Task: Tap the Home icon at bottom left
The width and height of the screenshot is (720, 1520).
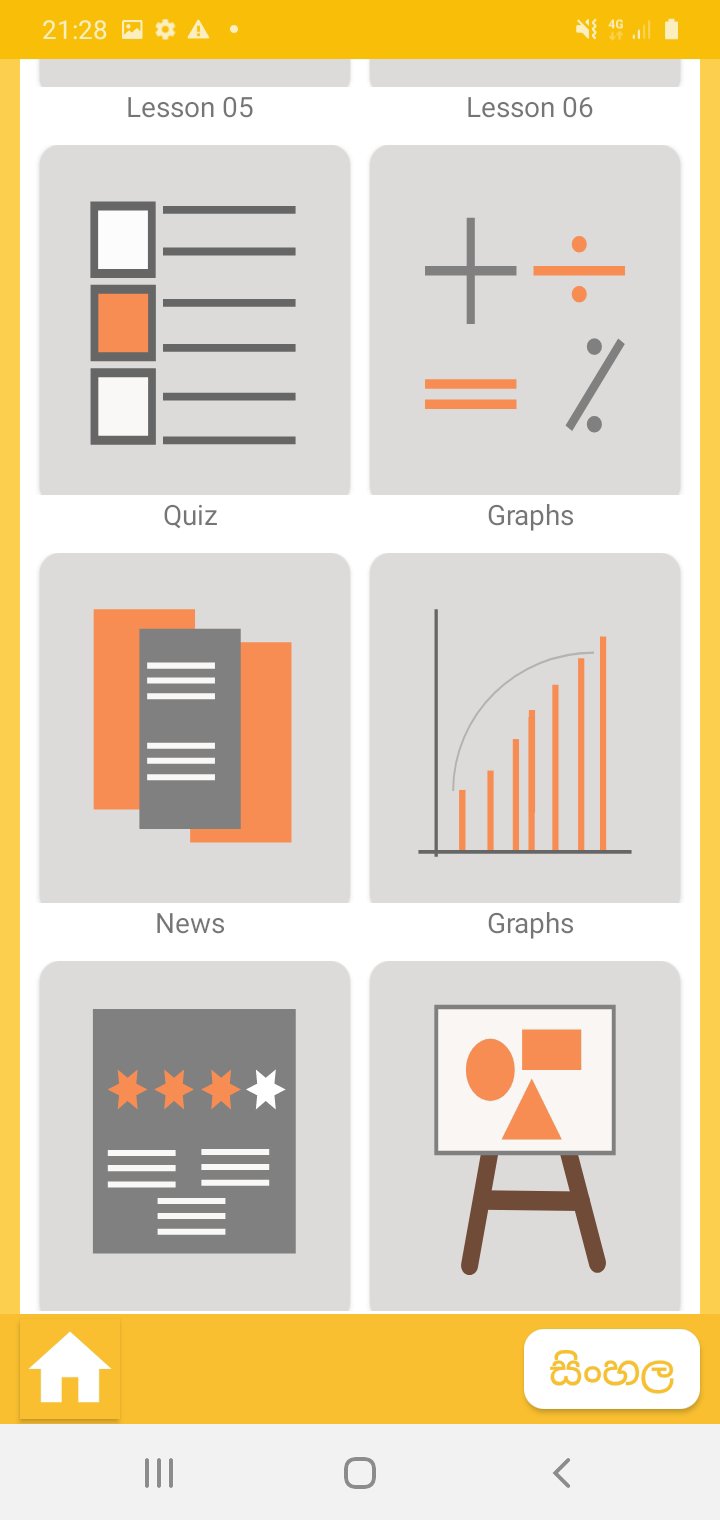Action: [68, 1368]
